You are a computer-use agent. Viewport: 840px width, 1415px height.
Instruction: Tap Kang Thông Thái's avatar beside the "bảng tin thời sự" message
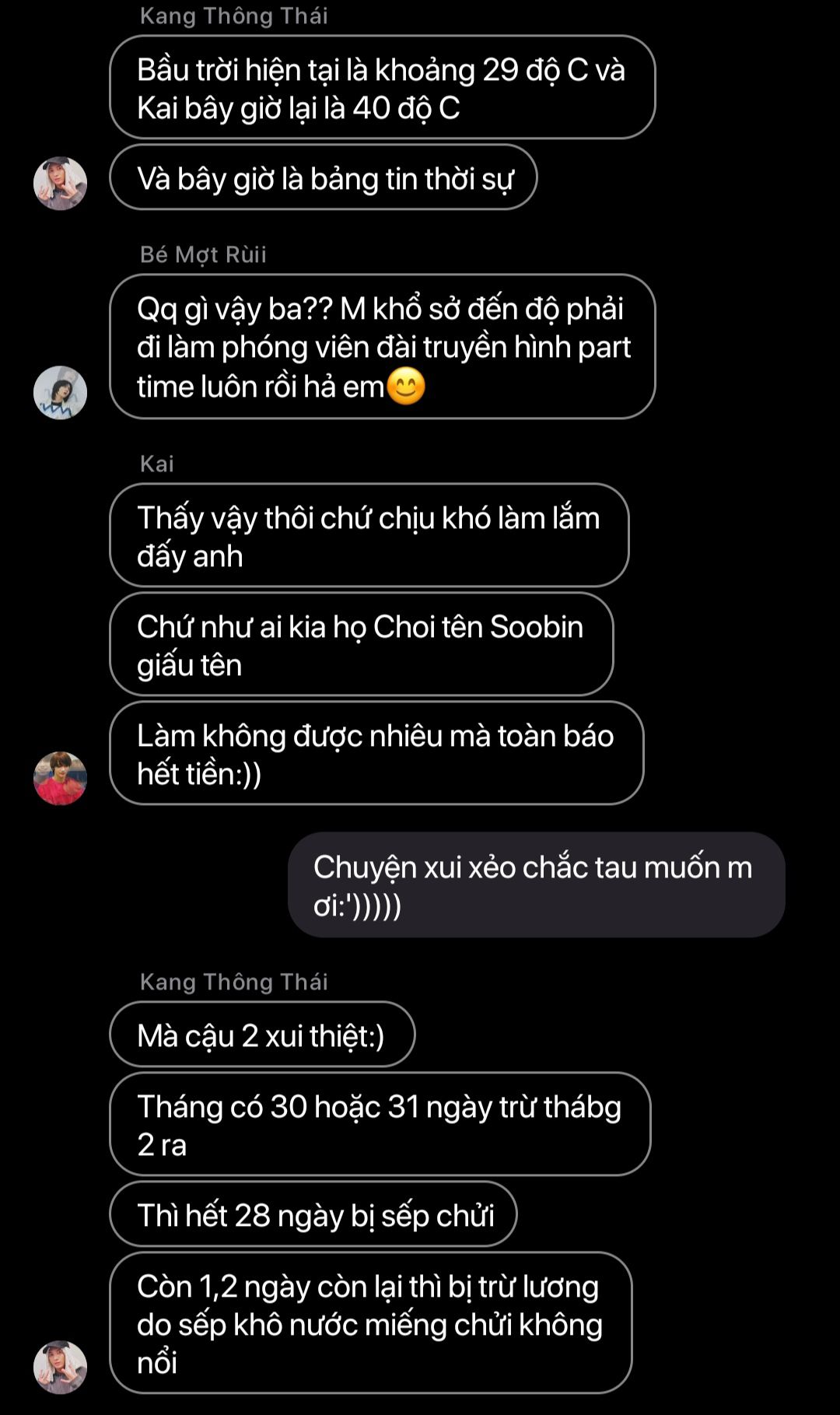60,184
